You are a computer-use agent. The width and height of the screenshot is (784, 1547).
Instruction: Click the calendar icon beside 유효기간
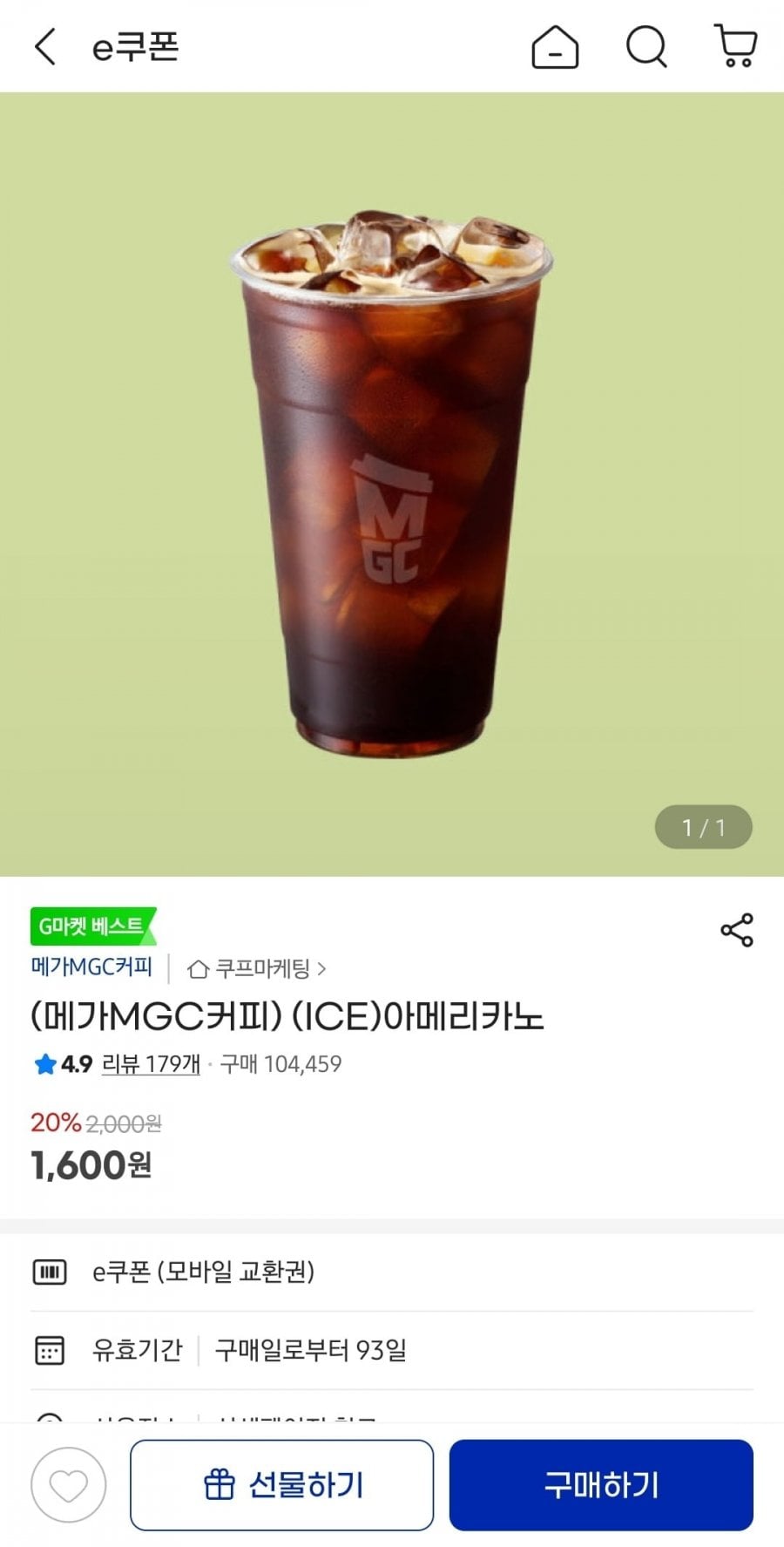click(x=51, y=1350)
